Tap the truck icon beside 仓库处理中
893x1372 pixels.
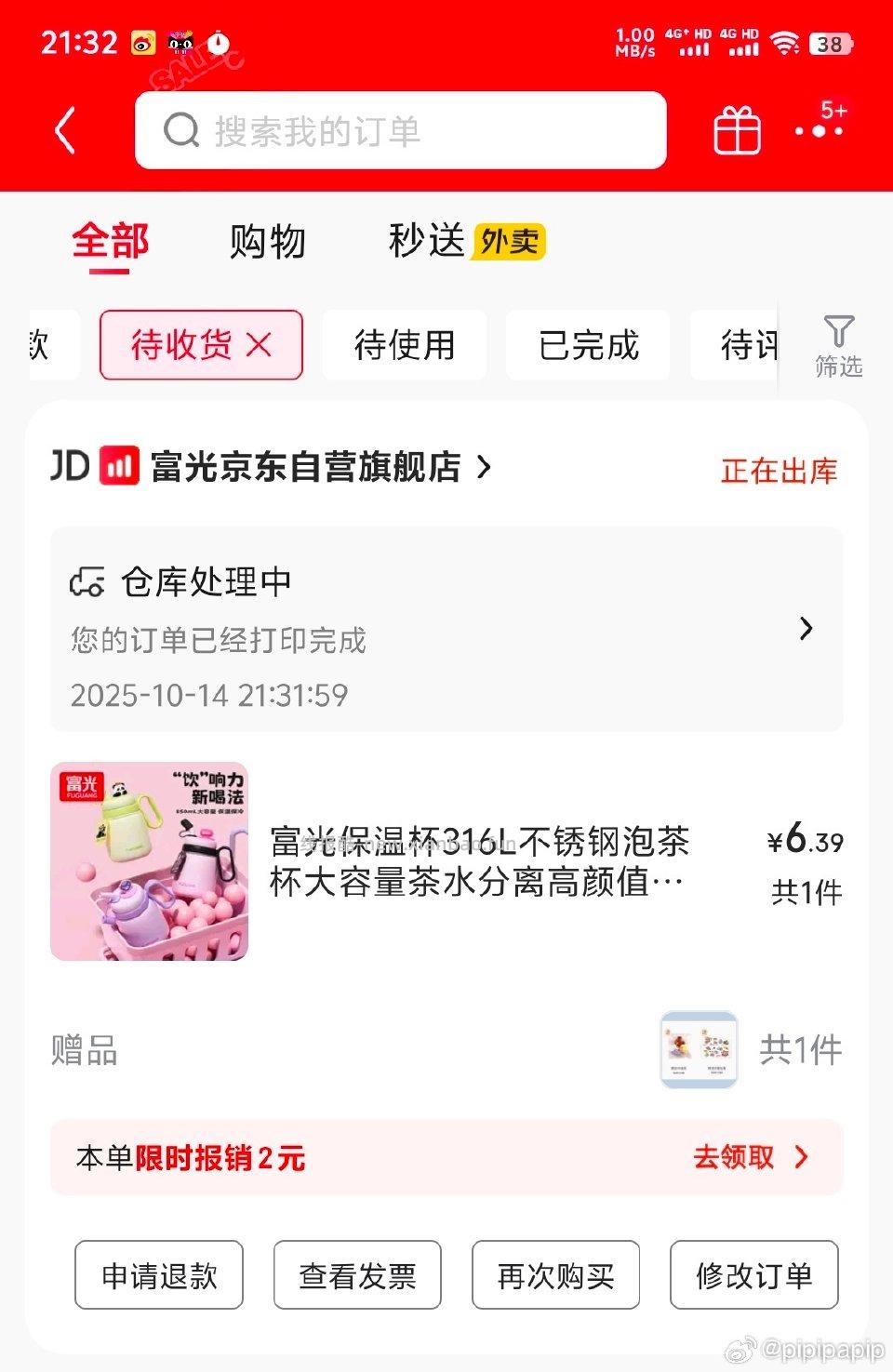pos(88,580)
